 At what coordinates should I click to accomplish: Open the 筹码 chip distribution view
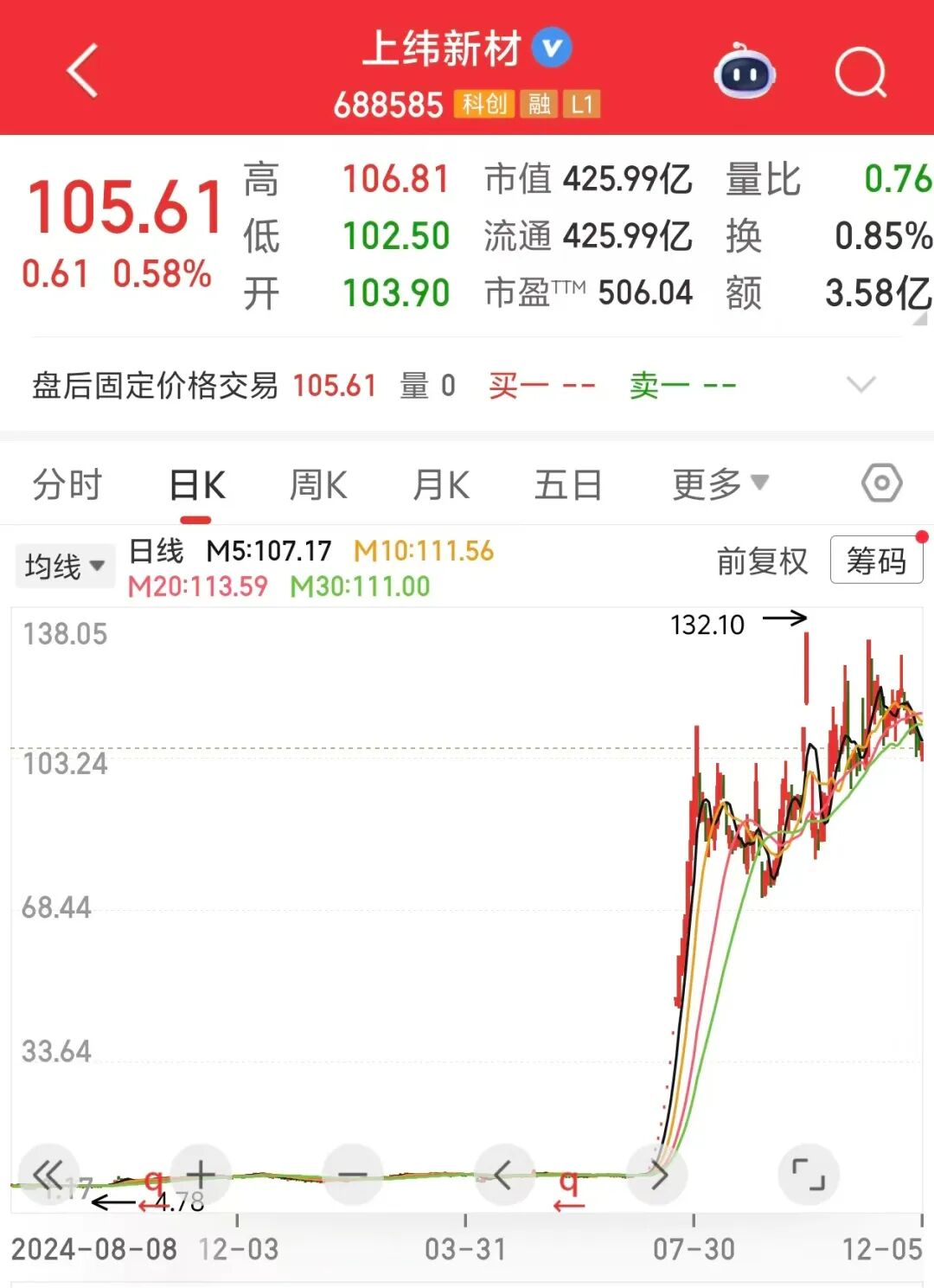(876, 561)
